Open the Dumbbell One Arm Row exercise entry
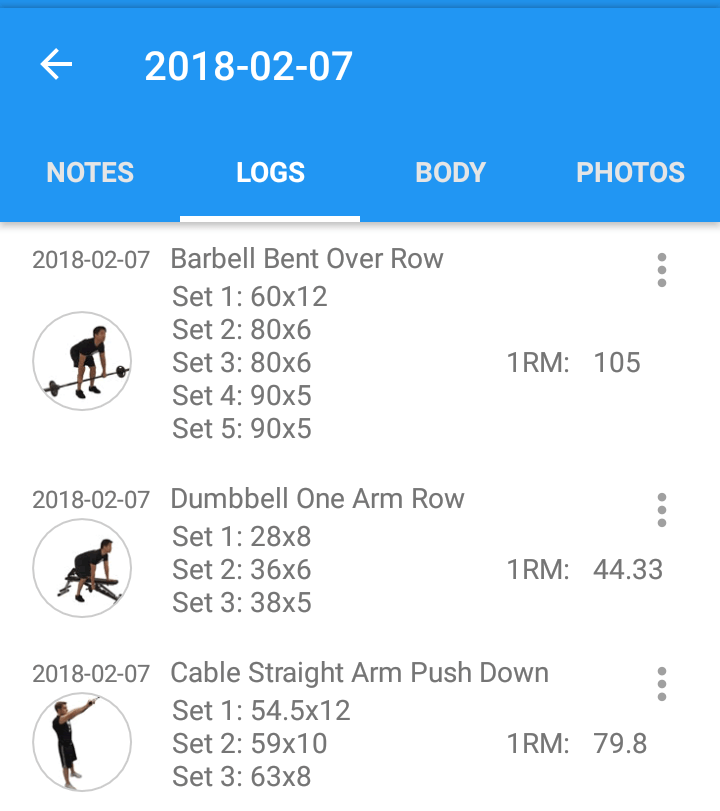The image size is (720, 811). 317,498
